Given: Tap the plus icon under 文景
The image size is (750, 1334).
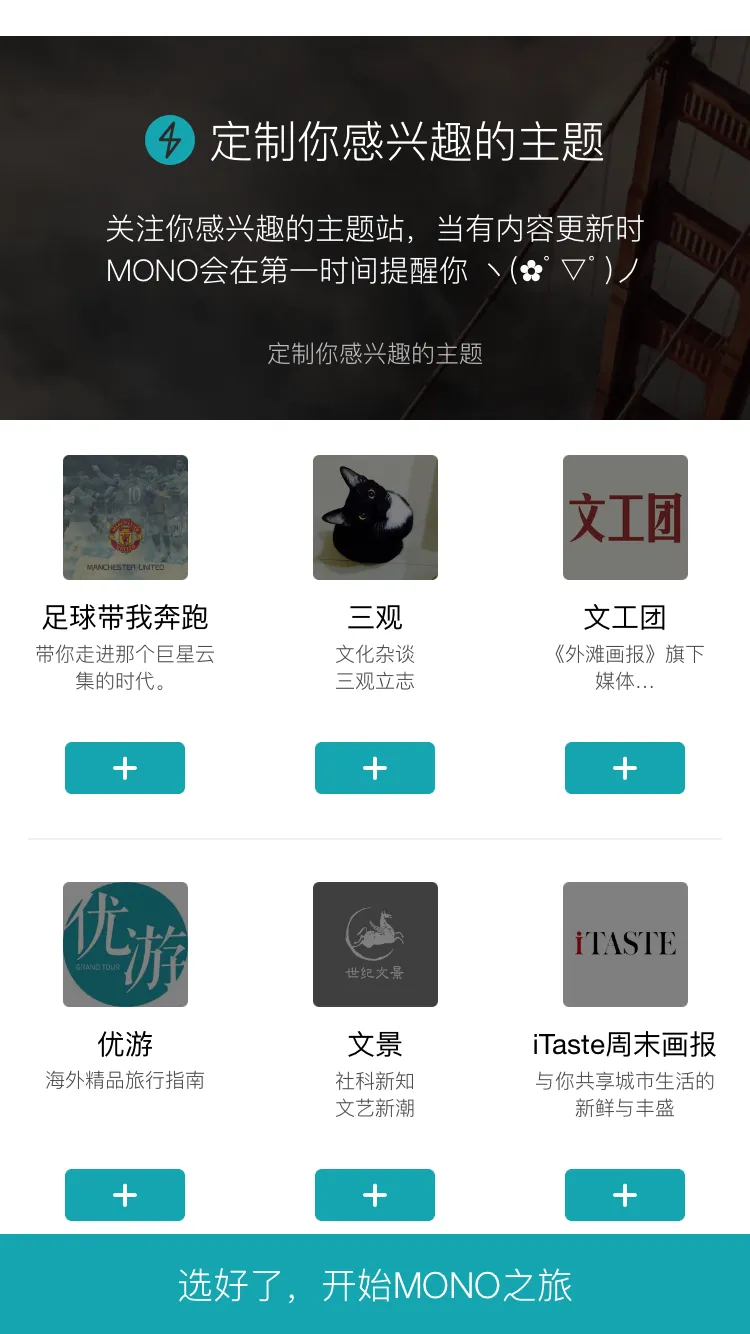Looking at the screenshot, I should 374,1195.
